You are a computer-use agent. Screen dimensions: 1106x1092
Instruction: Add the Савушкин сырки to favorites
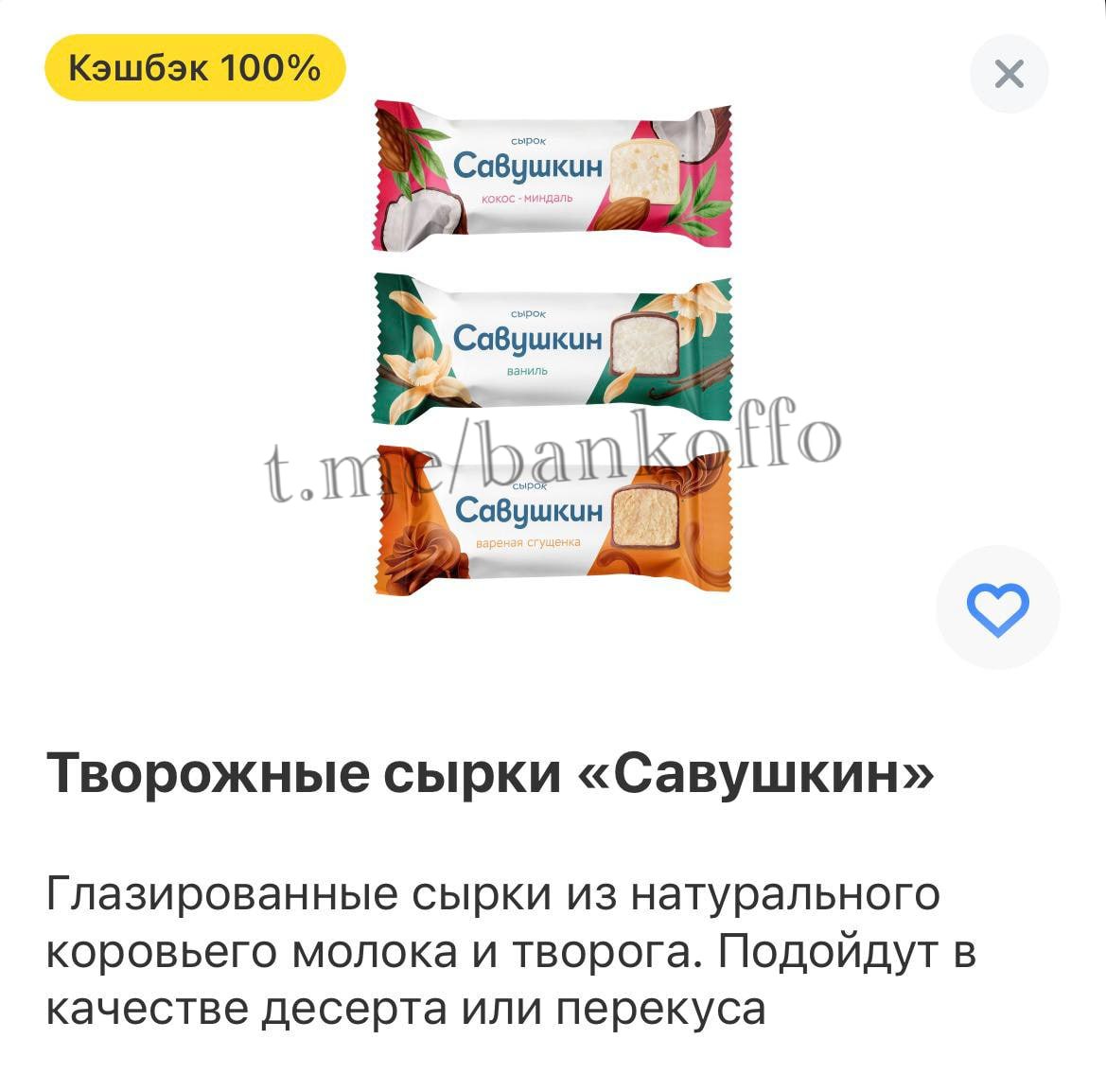tap(997, 608)
